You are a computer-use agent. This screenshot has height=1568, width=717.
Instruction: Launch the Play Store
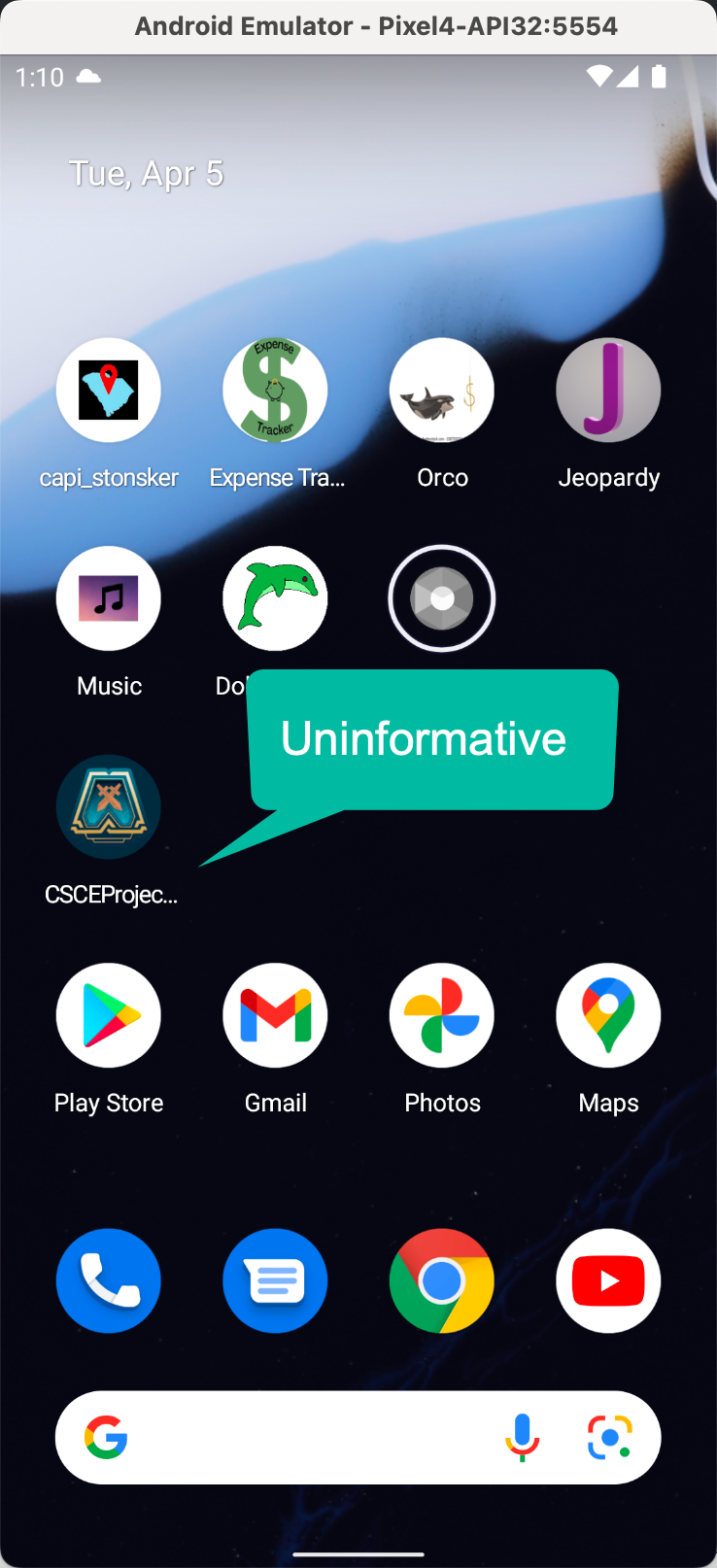(x=109, y=1016)
